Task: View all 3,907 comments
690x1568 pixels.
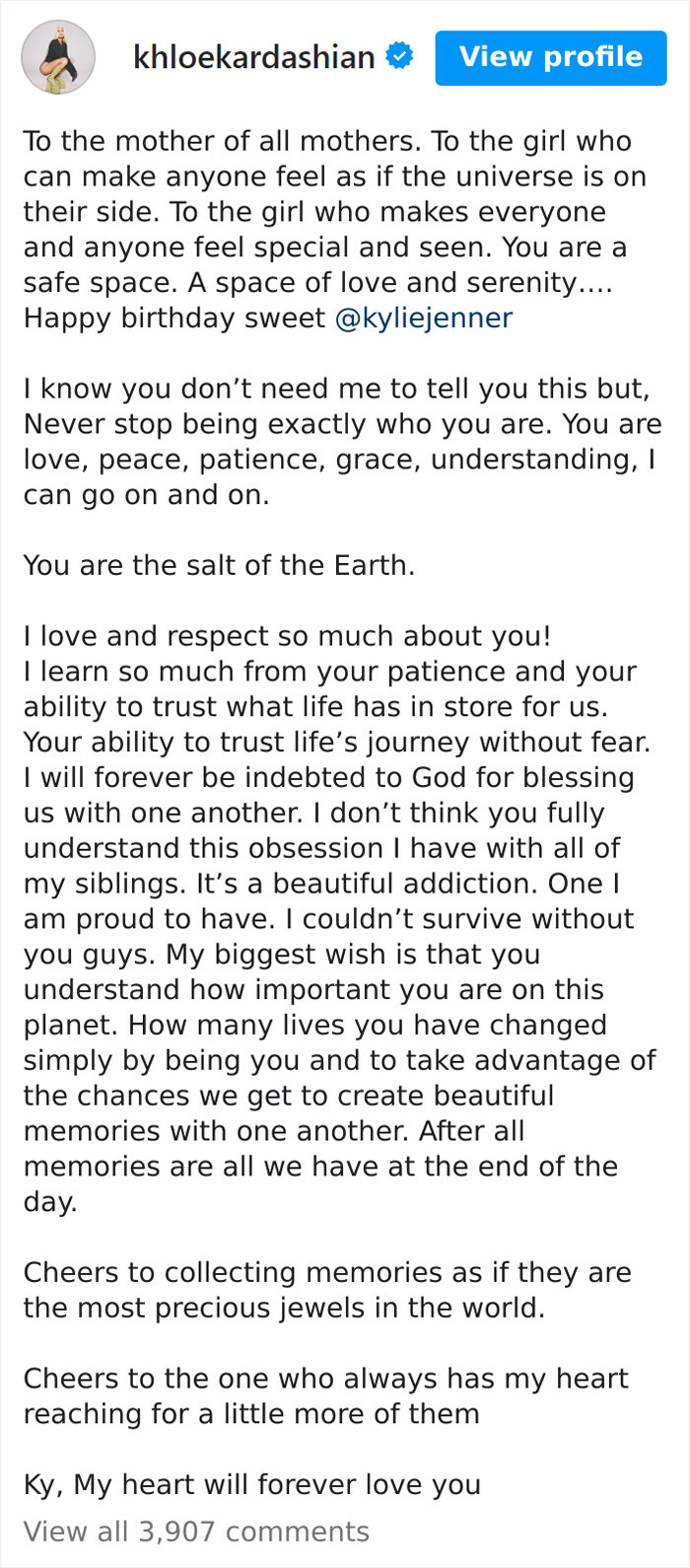Action: coord(196,1532)
